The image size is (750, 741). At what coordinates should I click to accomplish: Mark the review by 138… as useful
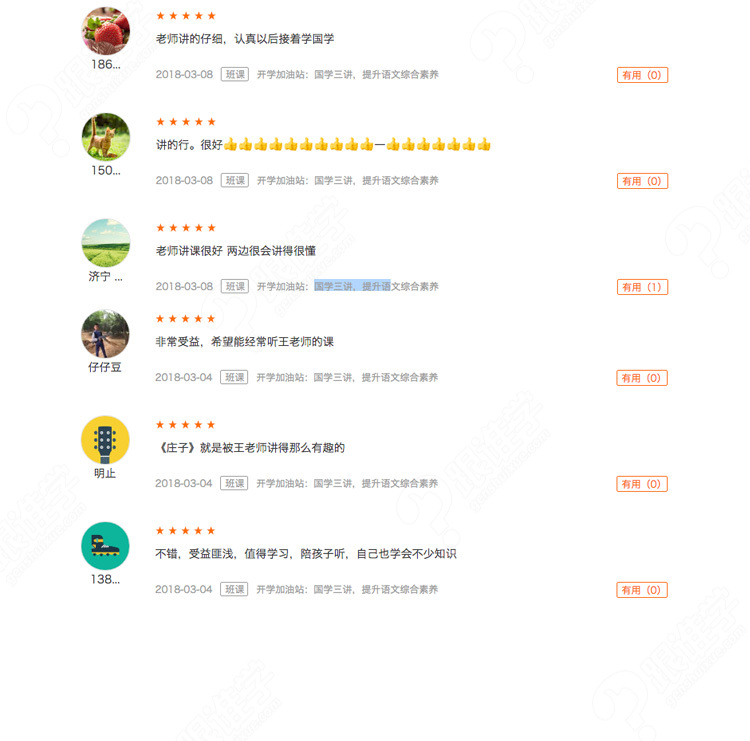641,590
